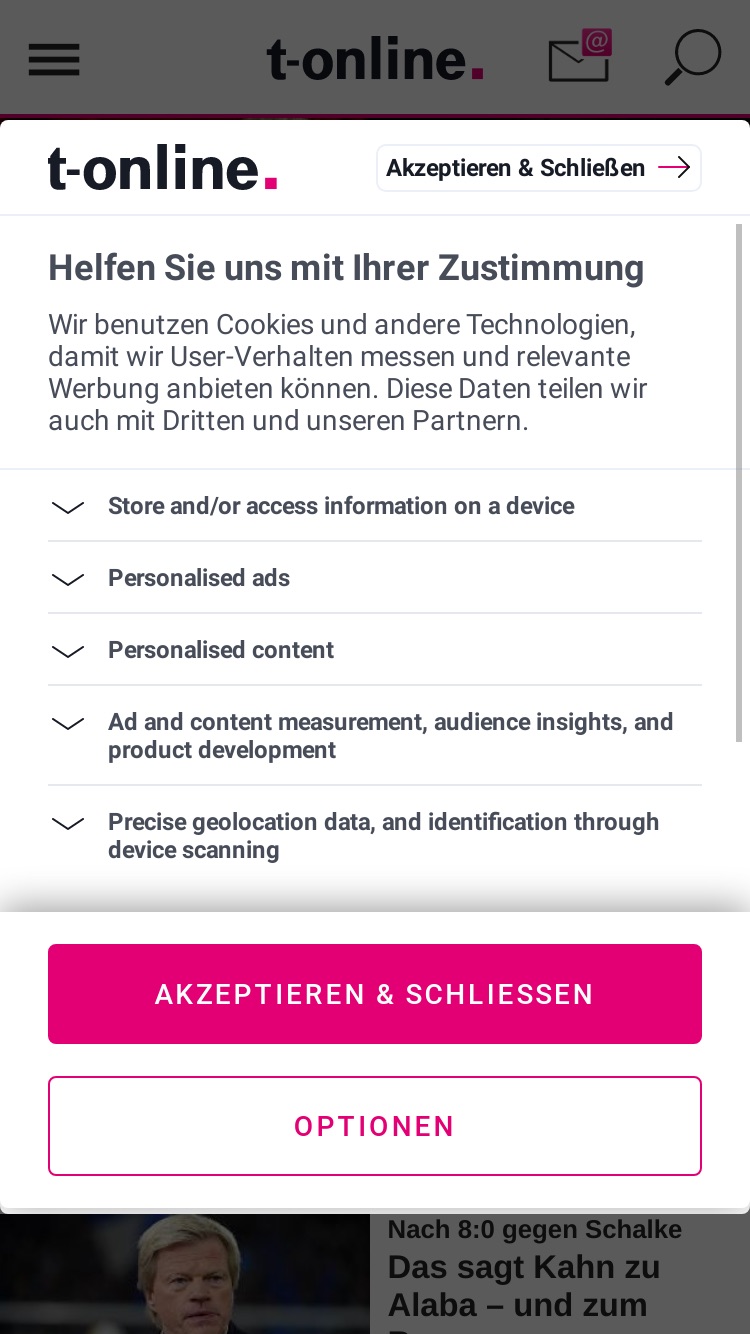The width and height of the screenshot is (750, 1334).
Task: Open the hamburger menu
Action: tap(54, 60)
